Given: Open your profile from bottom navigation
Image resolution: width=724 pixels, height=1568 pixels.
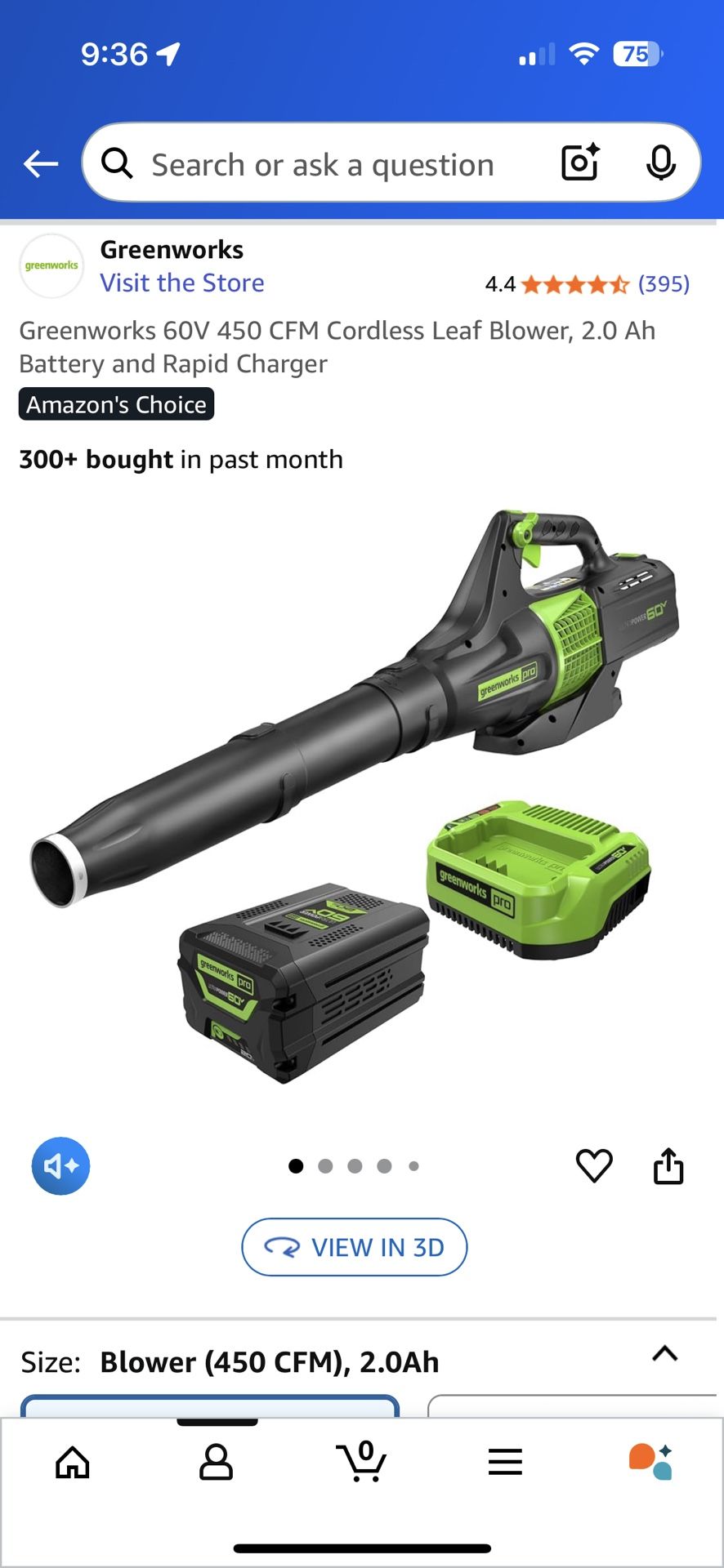Looking at the screenshot, I should click(x=217, y=1462).
